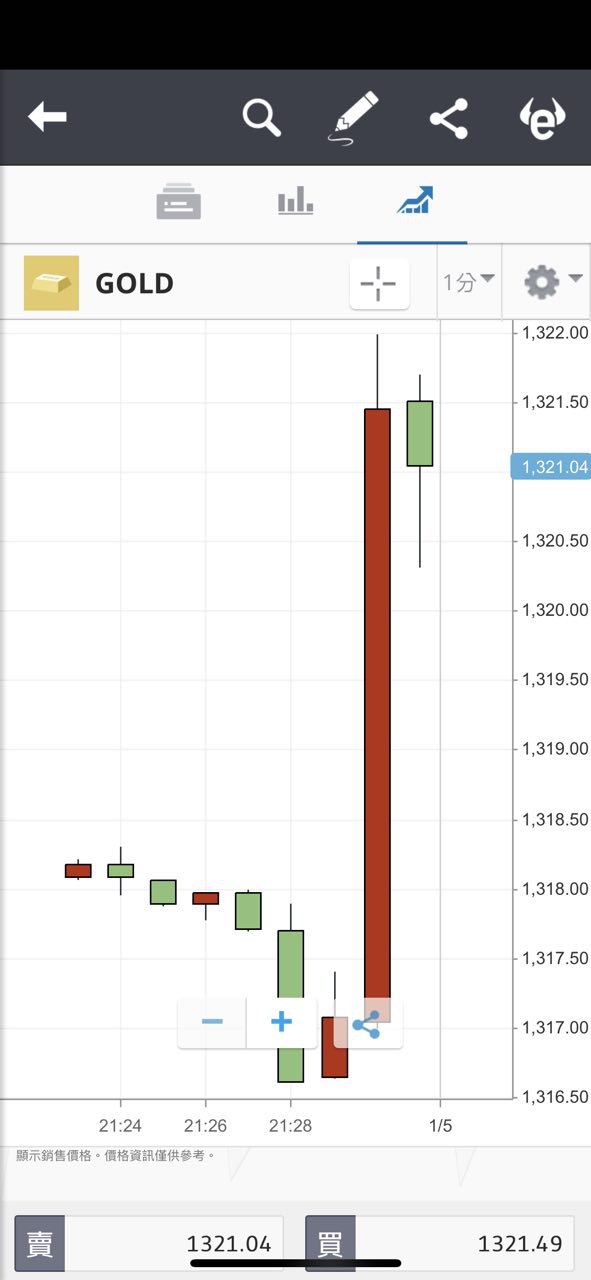This screenshot has width=591, height=1280.
Task: Toggle the crosshair tool
Action: 379,283
